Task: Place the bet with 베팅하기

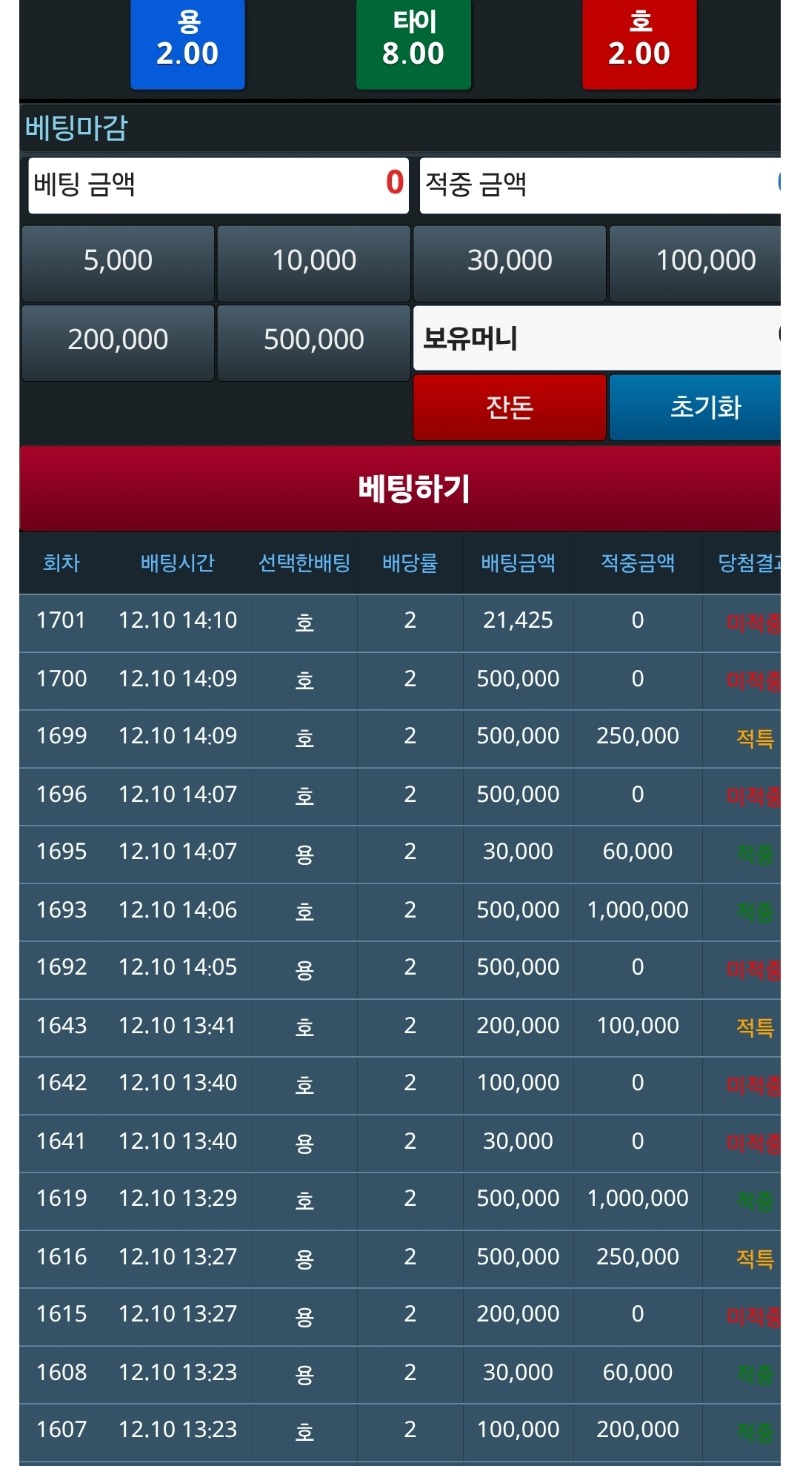Action: pyautogui.click(x=412, y=489)
